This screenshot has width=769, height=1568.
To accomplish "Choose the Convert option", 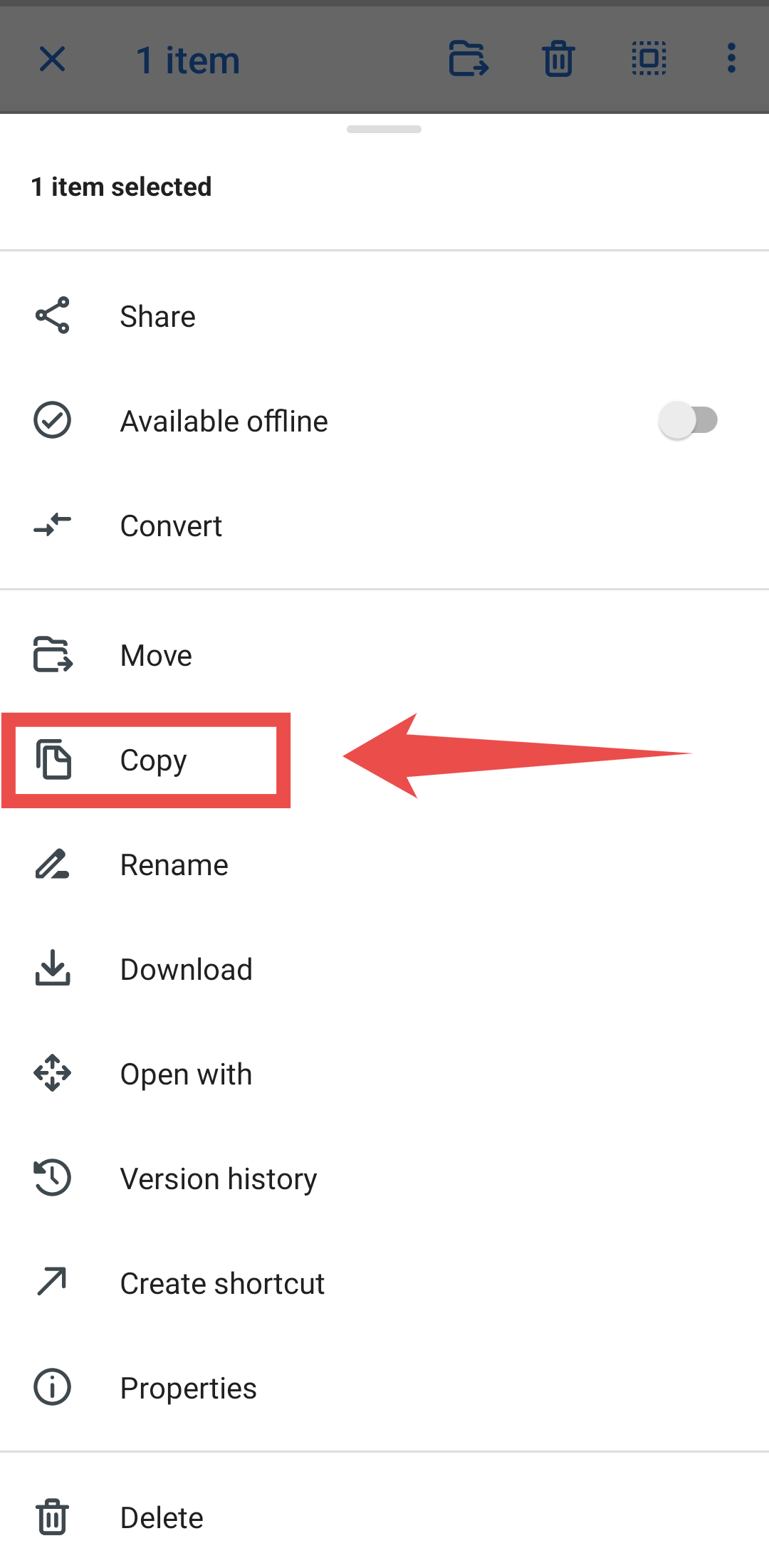I will coord(171,526).
